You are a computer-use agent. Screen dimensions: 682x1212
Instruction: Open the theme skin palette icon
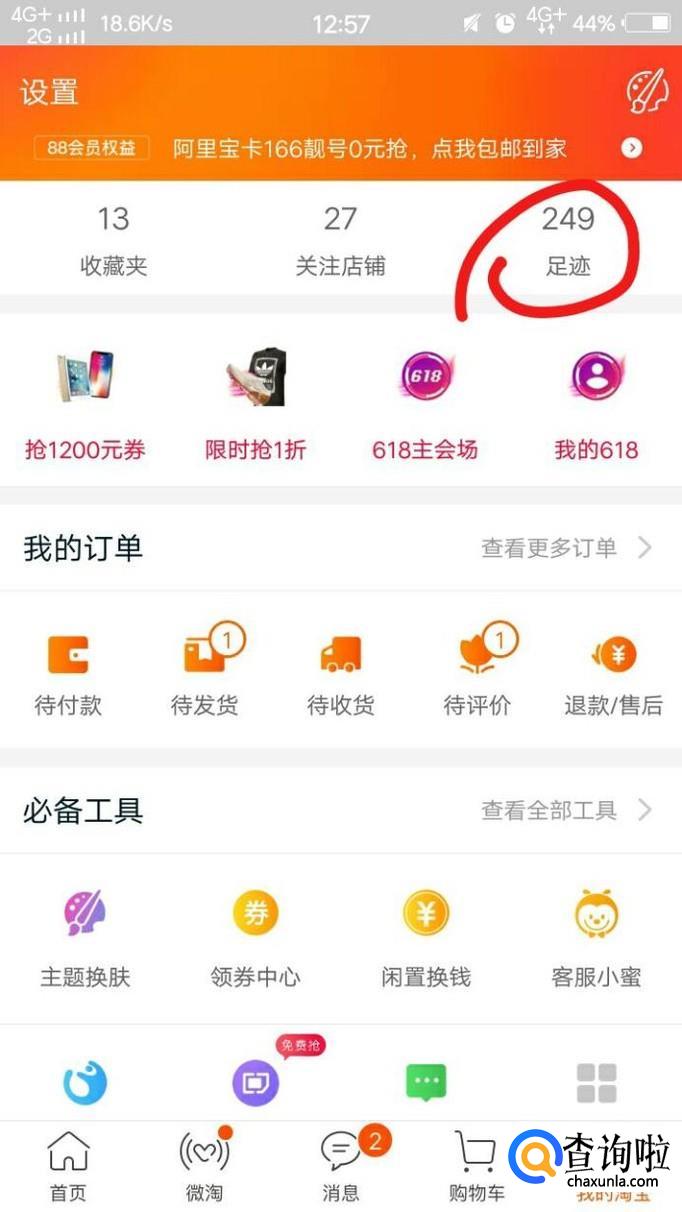646,93
